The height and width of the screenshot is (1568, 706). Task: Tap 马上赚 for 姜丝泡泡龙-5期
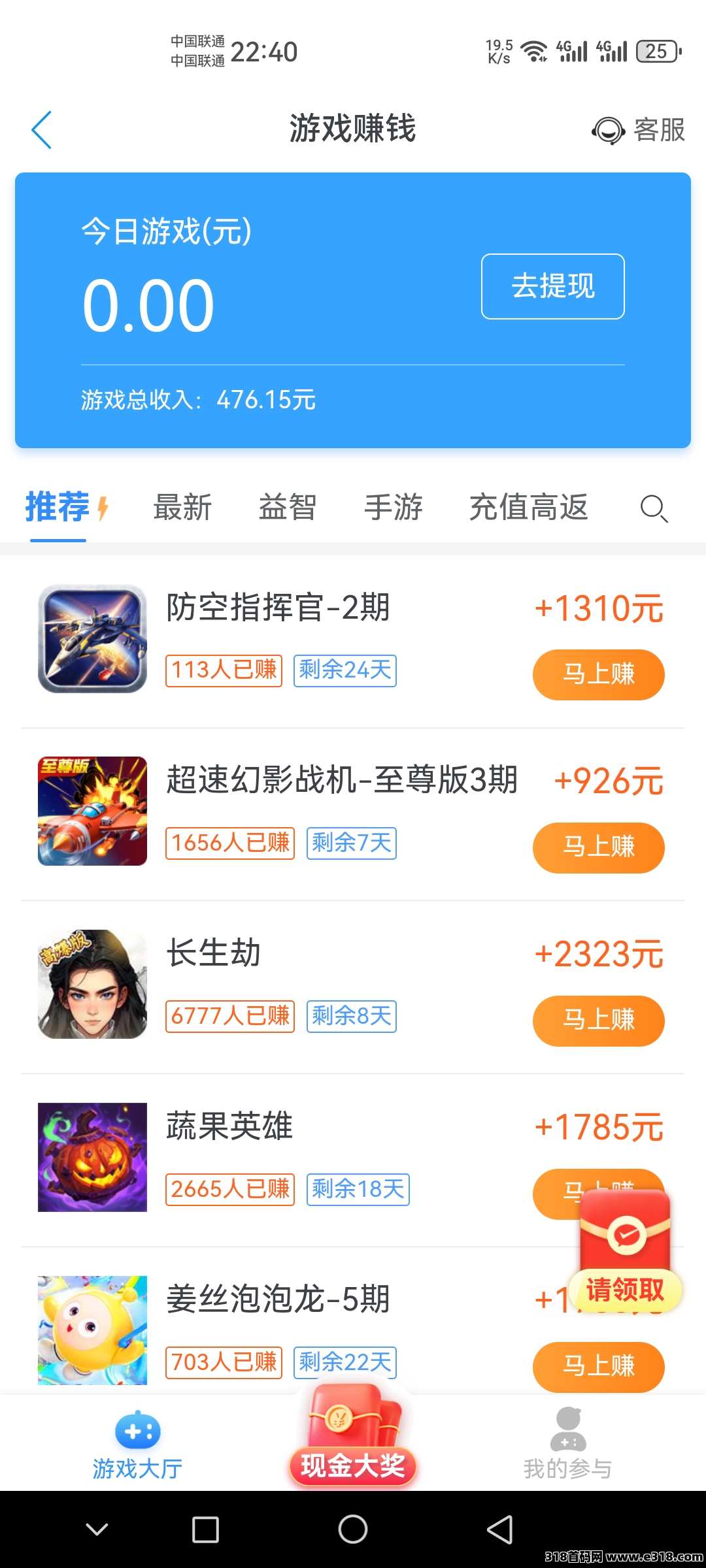(598, 1366)
